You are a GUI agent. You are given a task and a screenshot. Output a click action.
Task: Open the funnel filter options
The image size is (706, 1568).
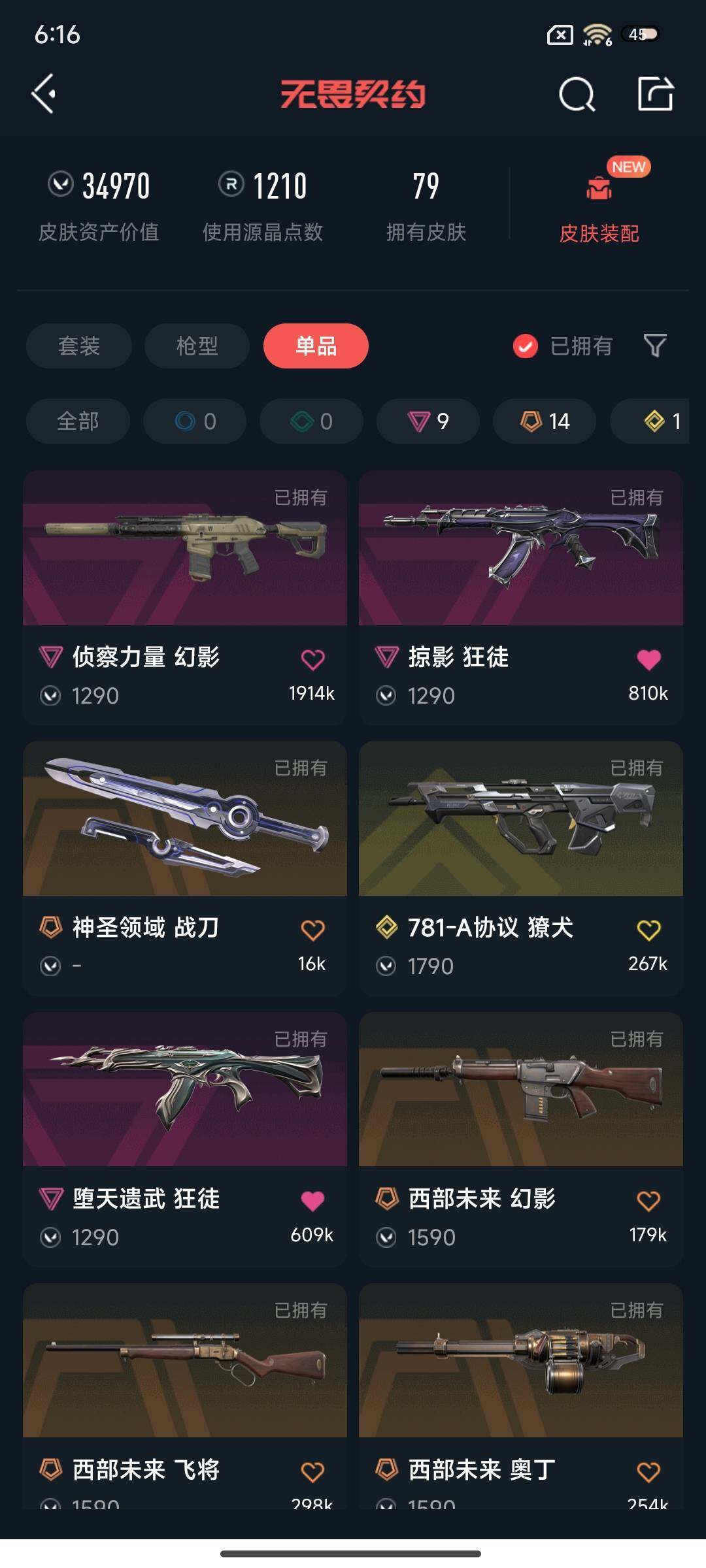click(654, 346)
